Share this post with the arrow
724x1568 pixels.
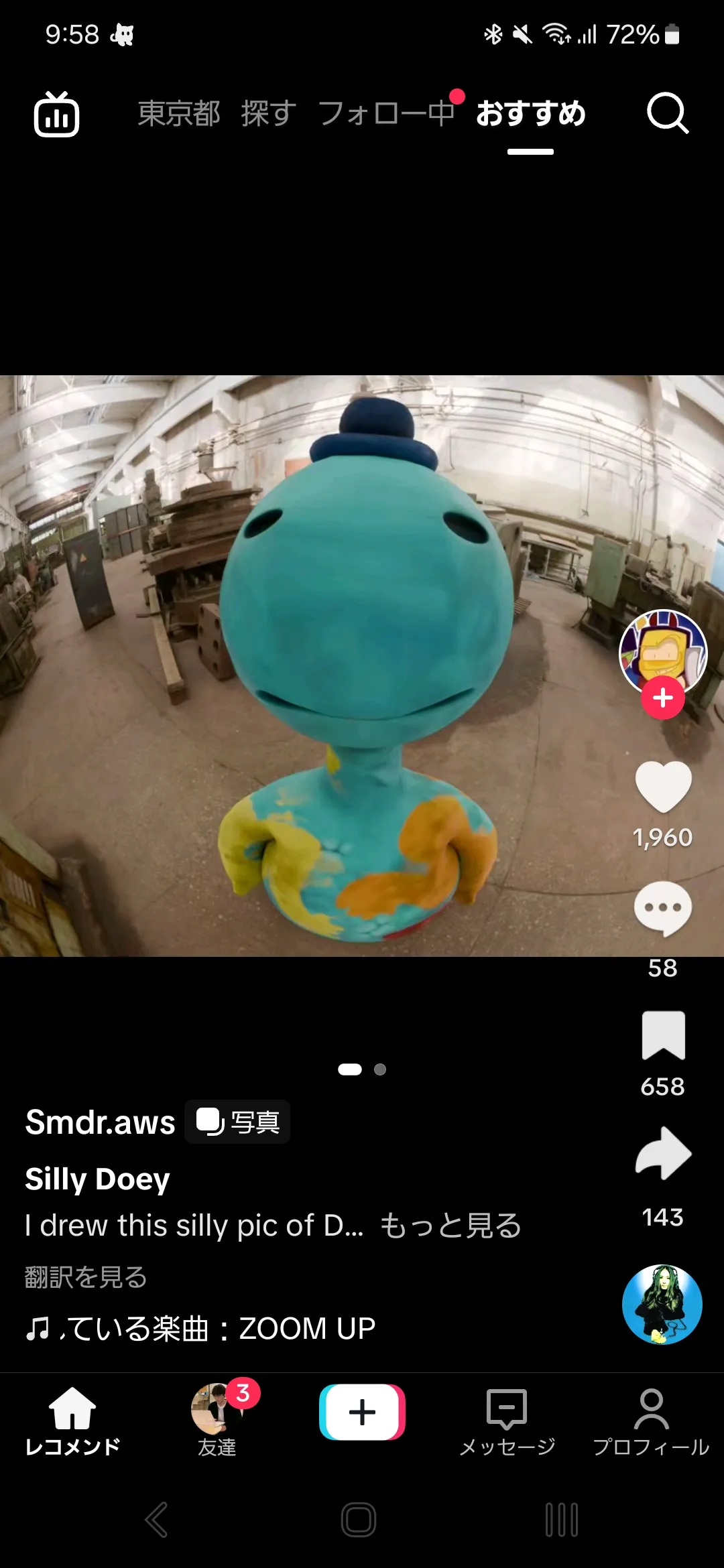click(663, 1153)
